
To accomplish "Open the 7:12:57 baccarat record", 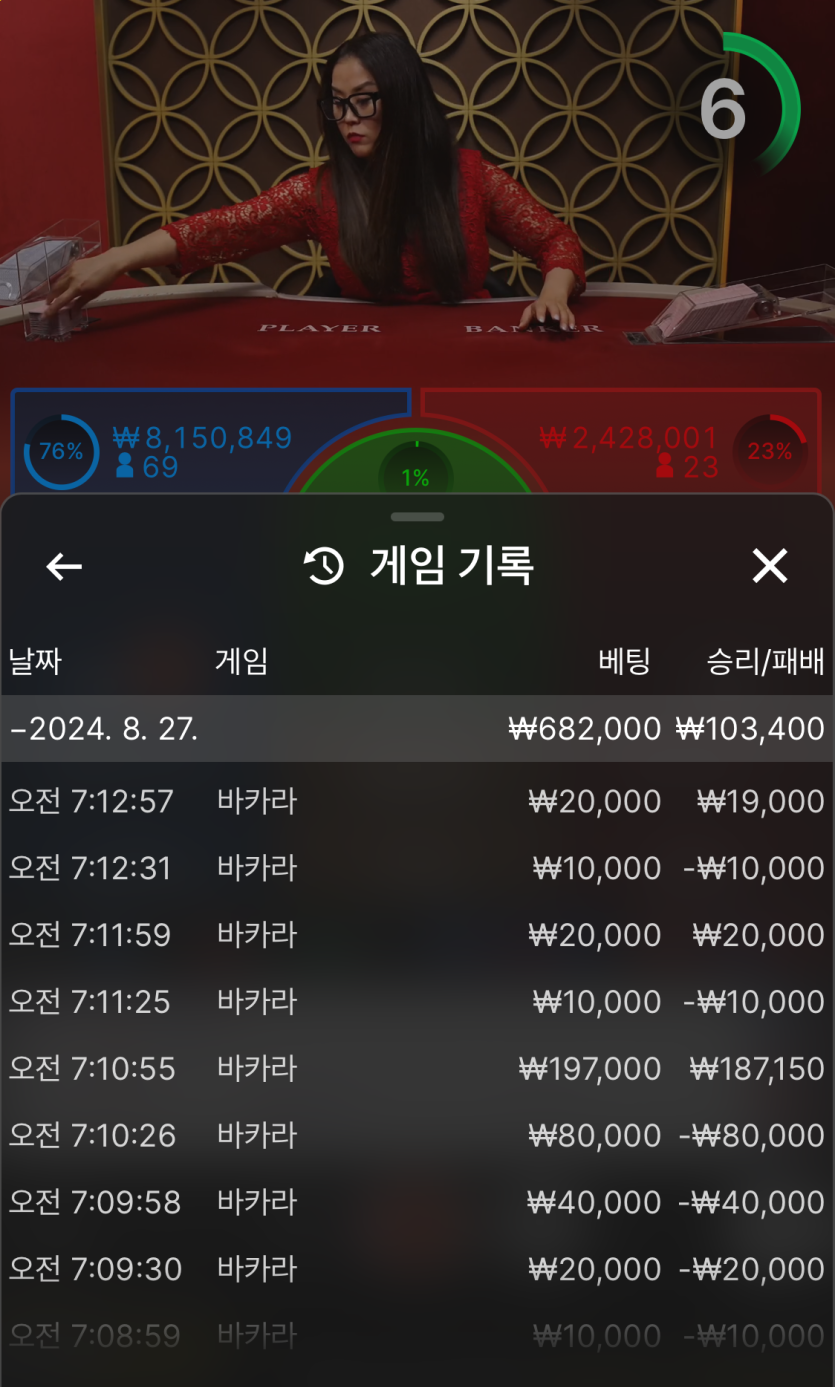I will pos(417,802).
